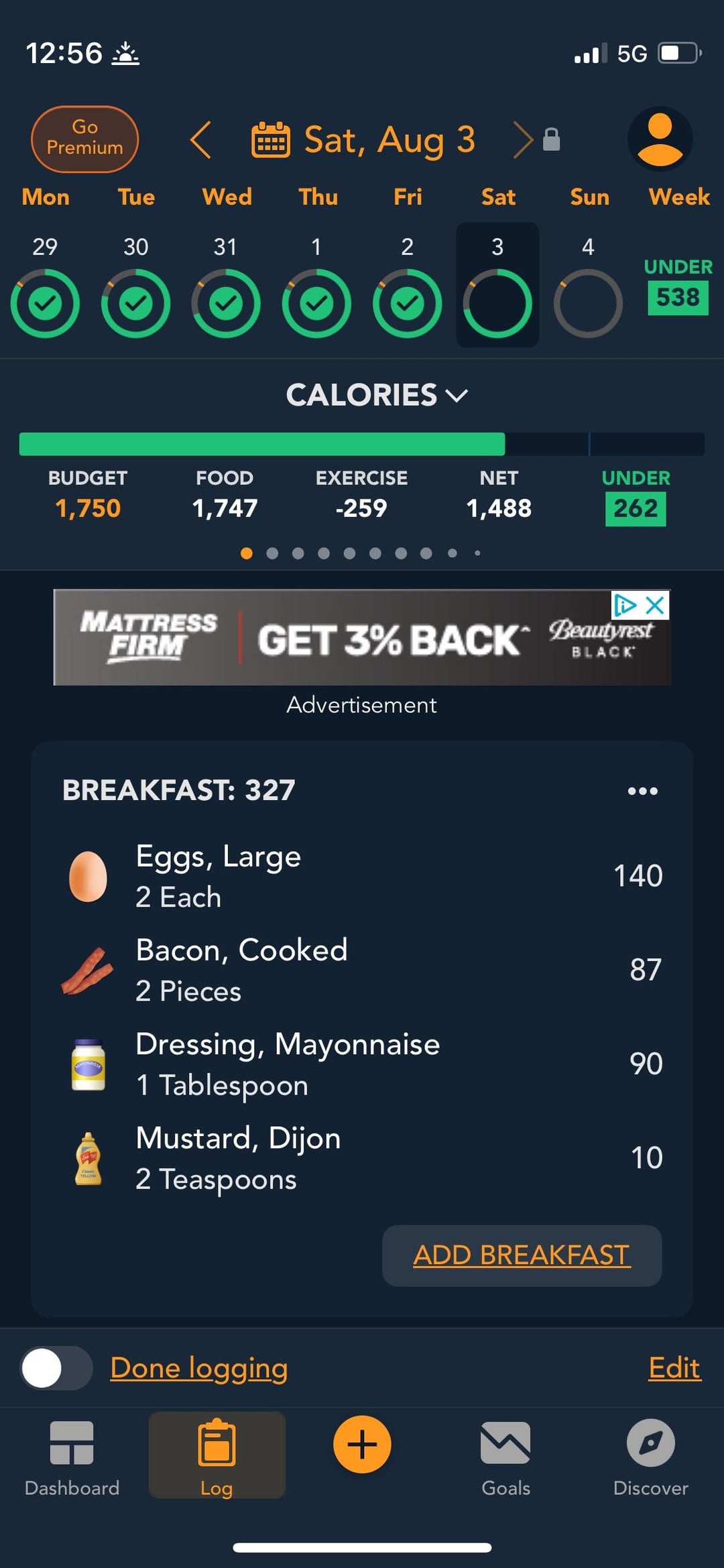Viewport: 724px width, 1568px height.
Task: Open the profile avatar
Action: point(660,139)
